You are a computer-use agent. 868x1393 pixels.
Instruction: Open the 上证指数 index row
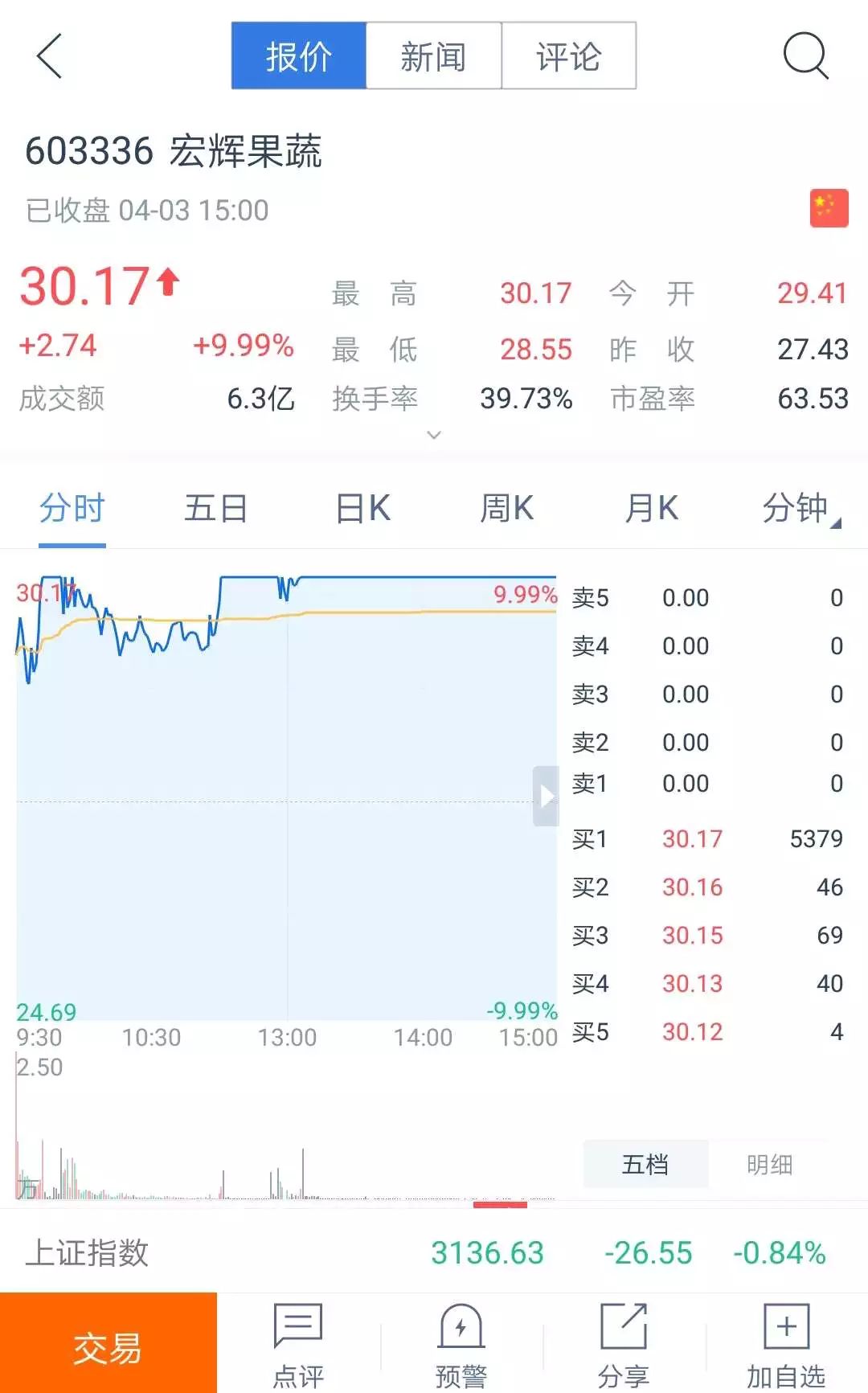pyautogui.click(x=434, y=1252)
